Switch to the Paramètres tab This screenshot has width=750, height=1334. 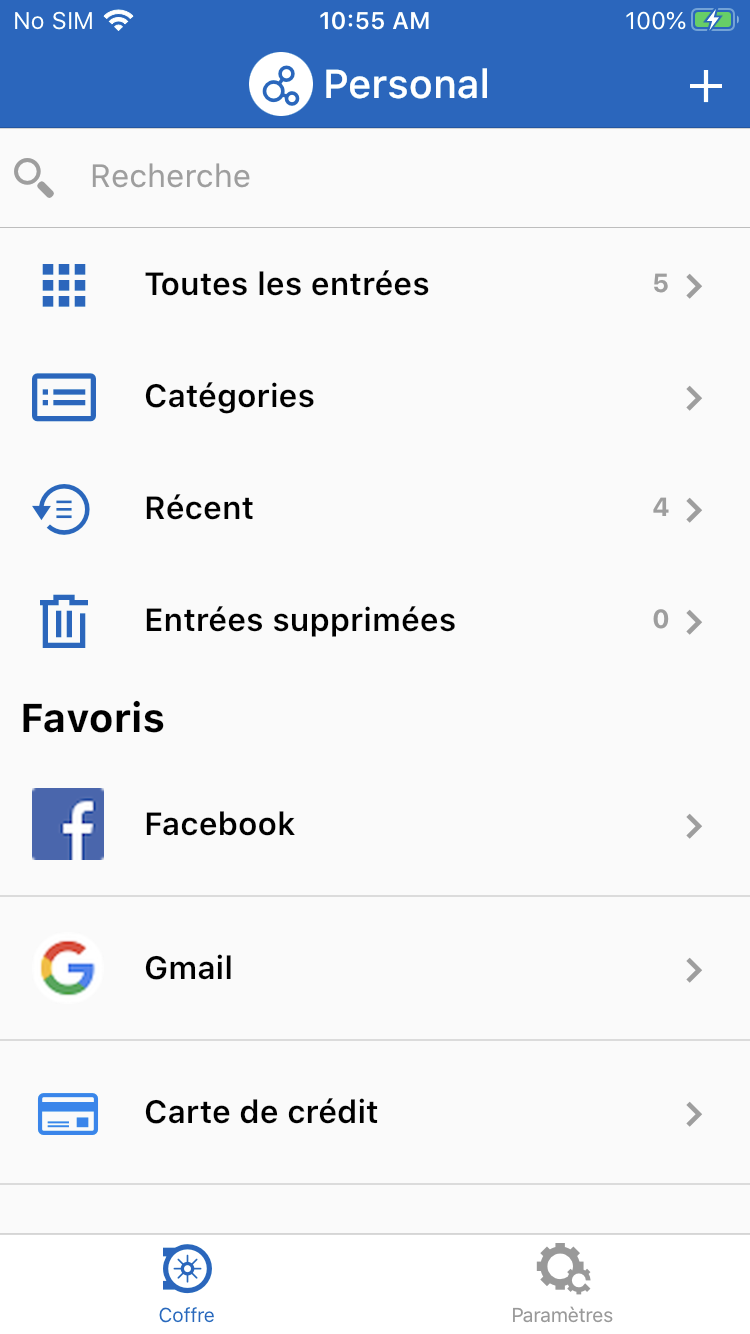point(562,1284)
